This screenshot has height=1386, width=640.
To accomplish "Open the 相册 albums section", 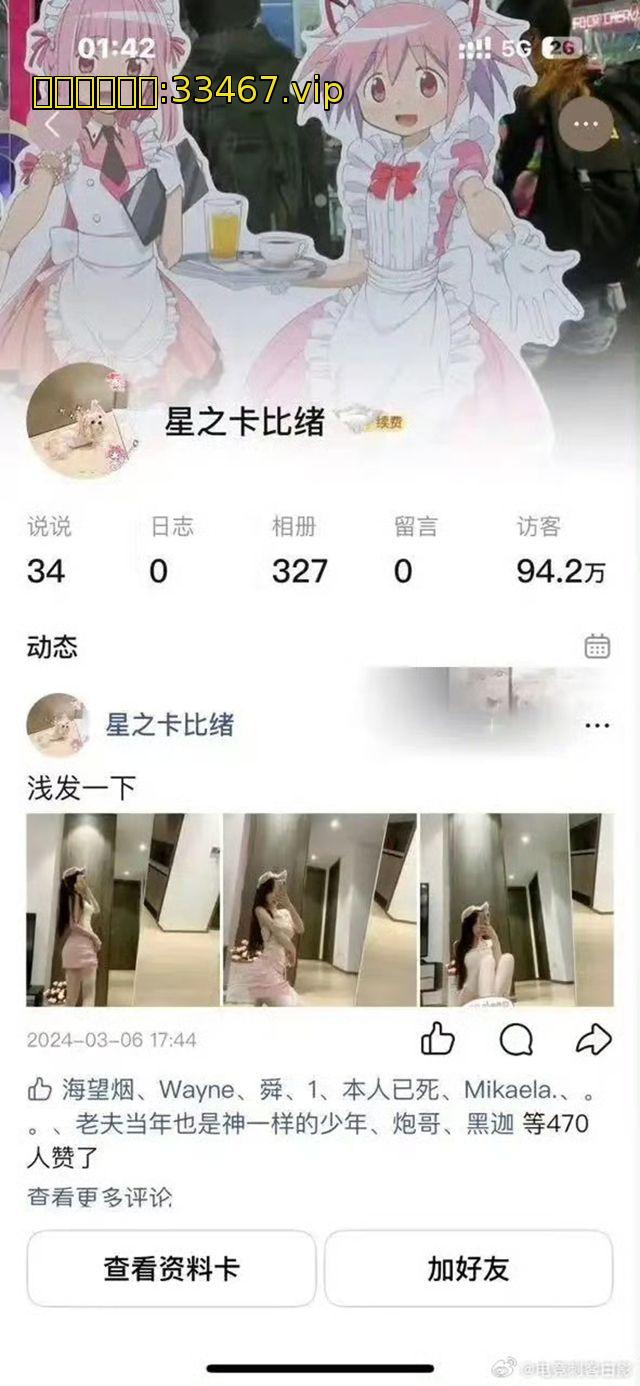I will coord(299,550).
